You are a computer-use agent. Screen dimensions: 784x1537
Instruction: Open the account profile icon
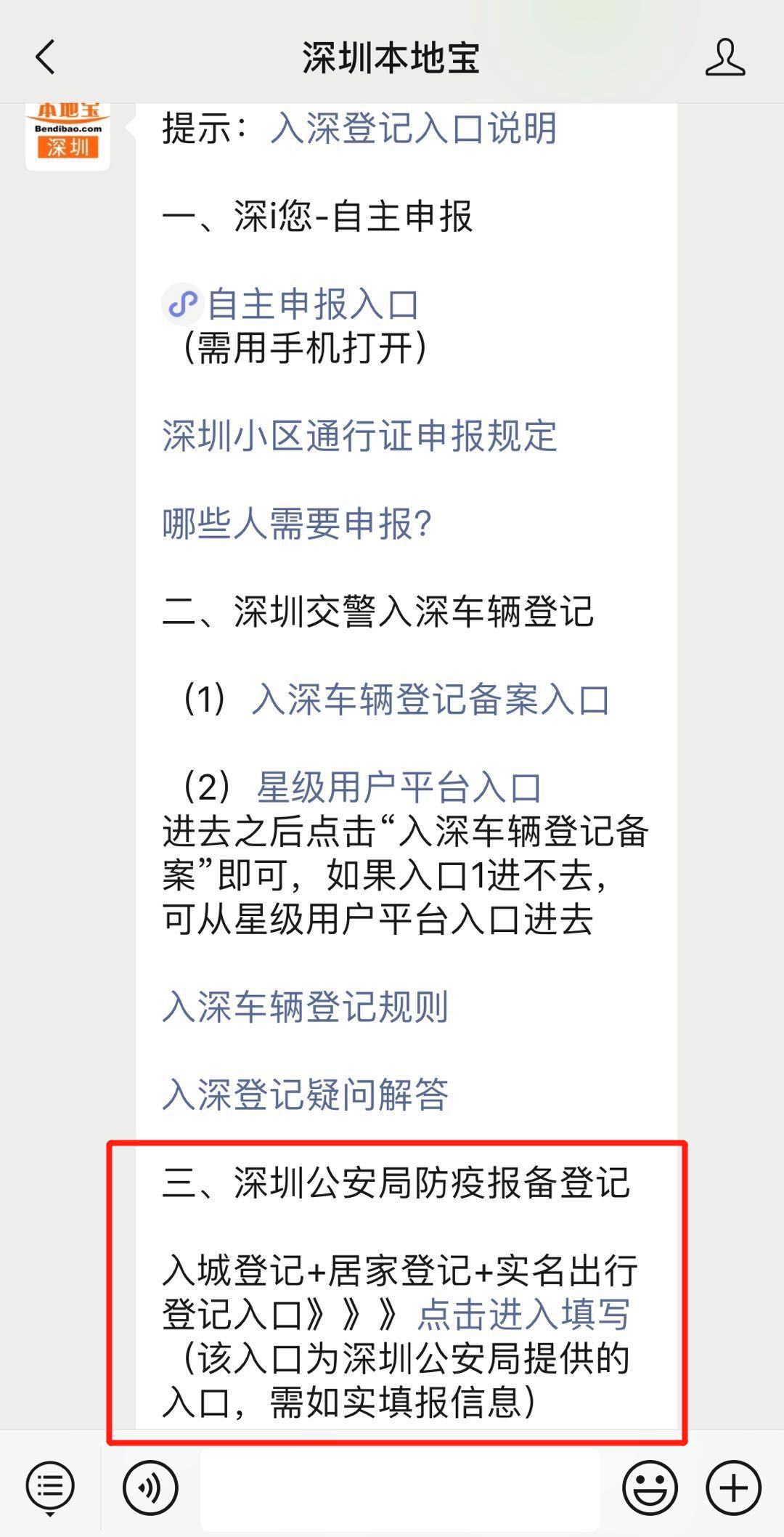click(x=725, y=57)
